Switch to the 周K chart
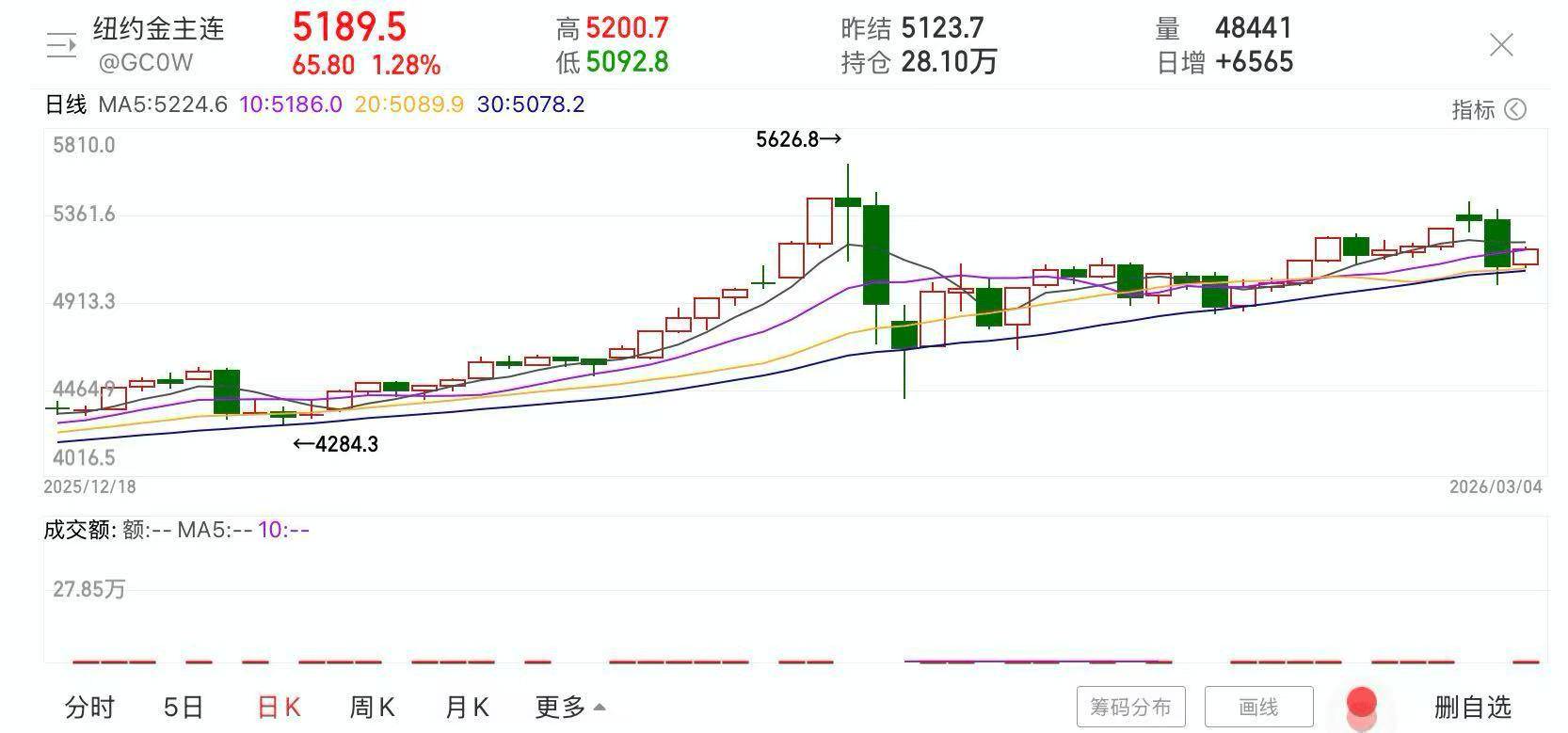Image resolution: width=1568 pixels, height=733 pixels. [372, 707]
